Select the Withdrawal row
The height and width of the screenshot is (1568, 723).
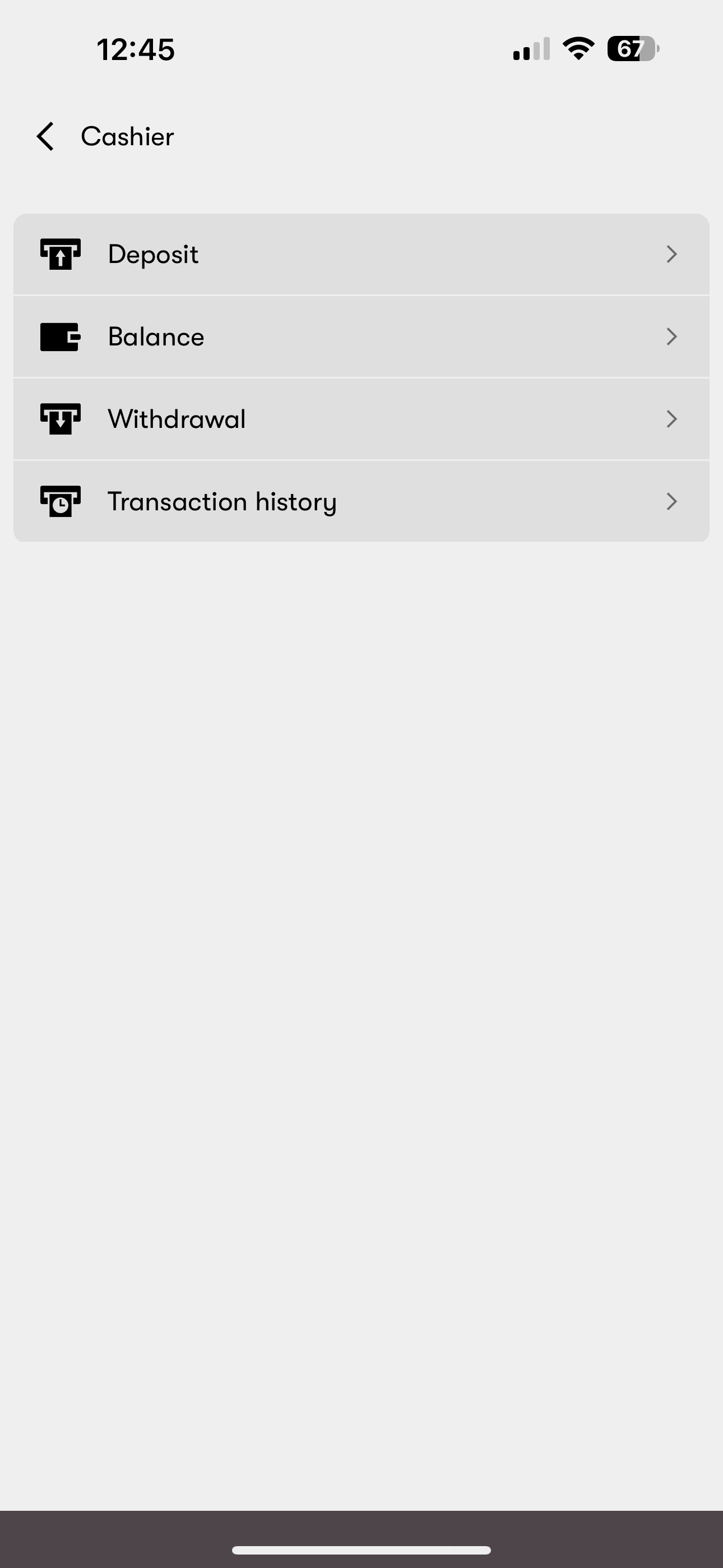(x=361, y=419)
